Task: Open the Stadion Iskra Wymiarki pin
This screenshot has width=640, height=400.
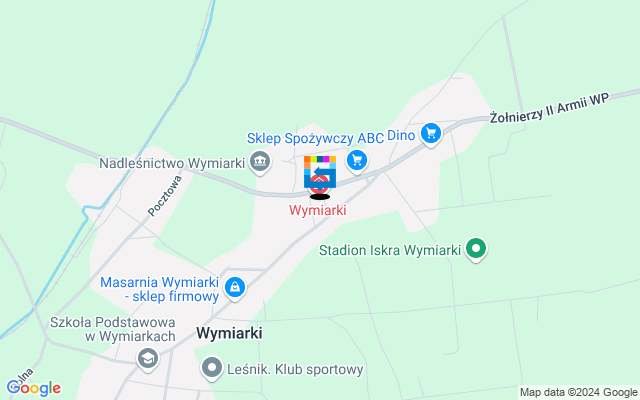Action: (x=477, y=249)
